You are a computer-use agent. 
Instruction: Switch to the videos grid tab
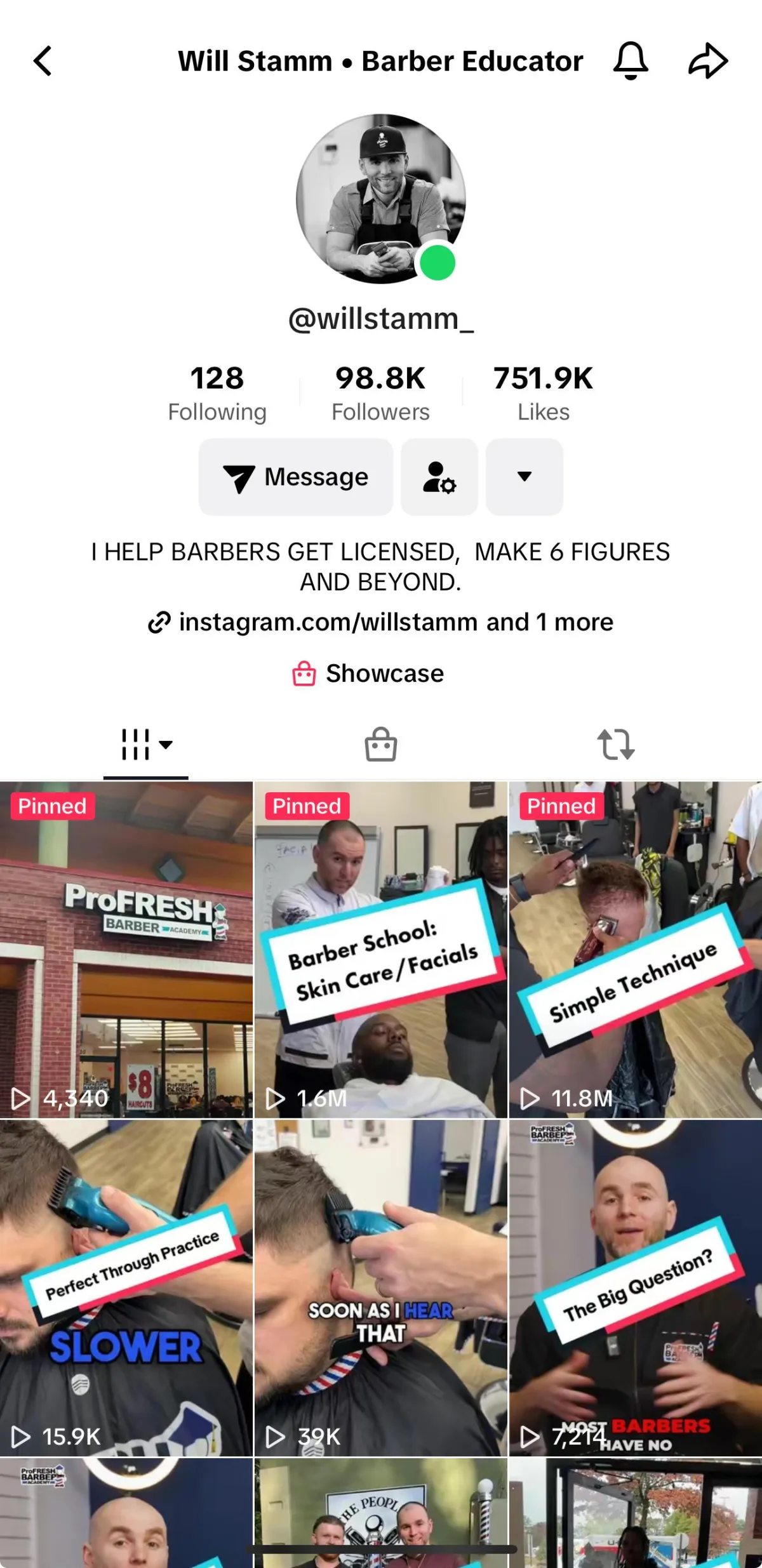point(146,744)
